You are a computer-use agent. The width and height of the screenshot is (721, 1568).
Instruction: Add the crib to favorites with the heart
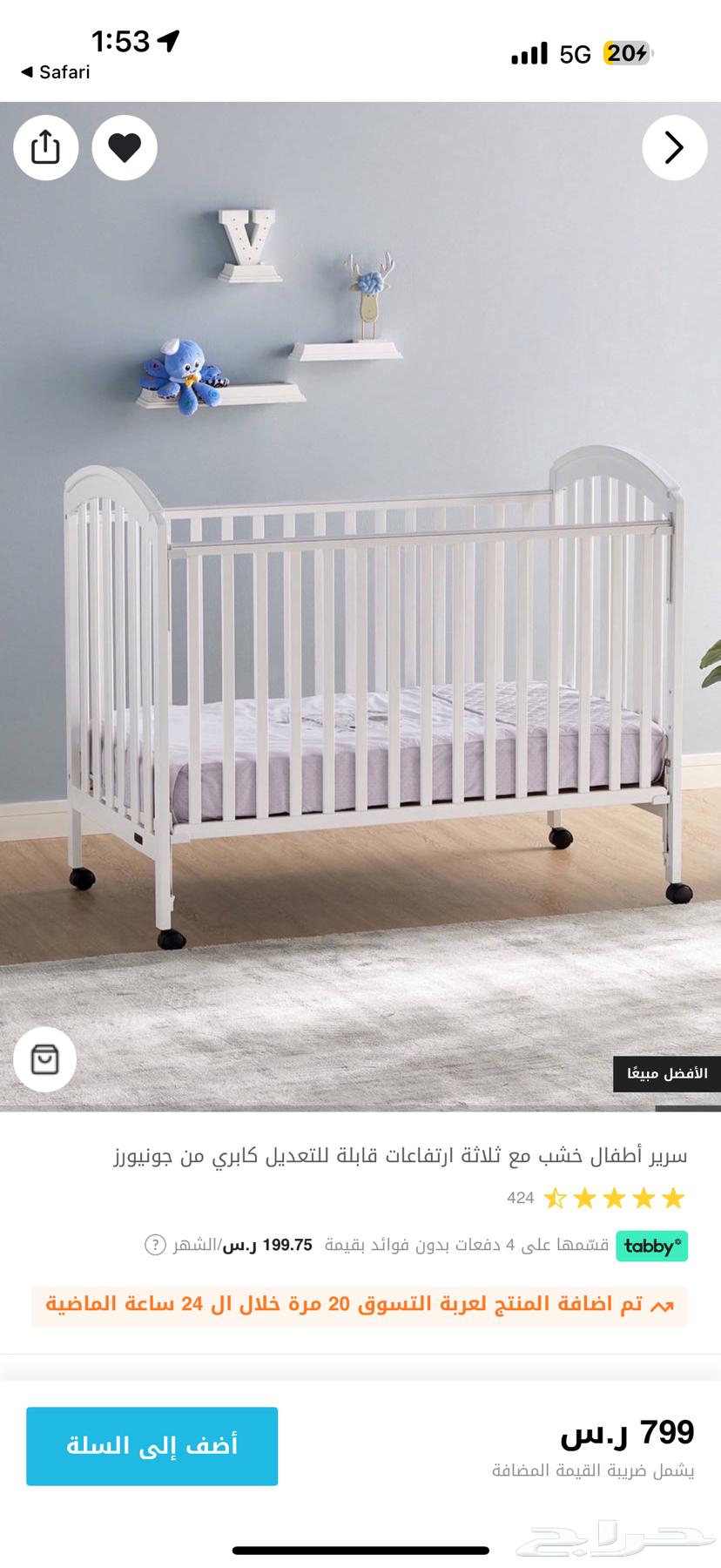click(125, 148)
